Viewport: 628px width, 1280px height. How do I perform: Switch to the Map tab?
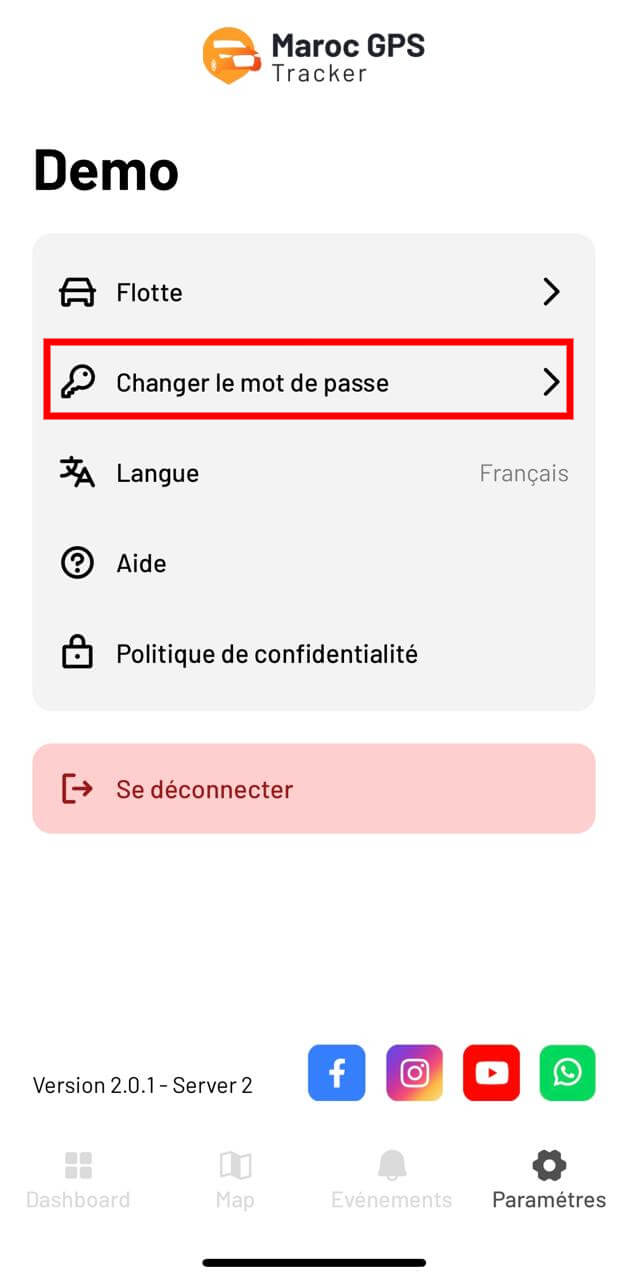[x=235, y=1181]
